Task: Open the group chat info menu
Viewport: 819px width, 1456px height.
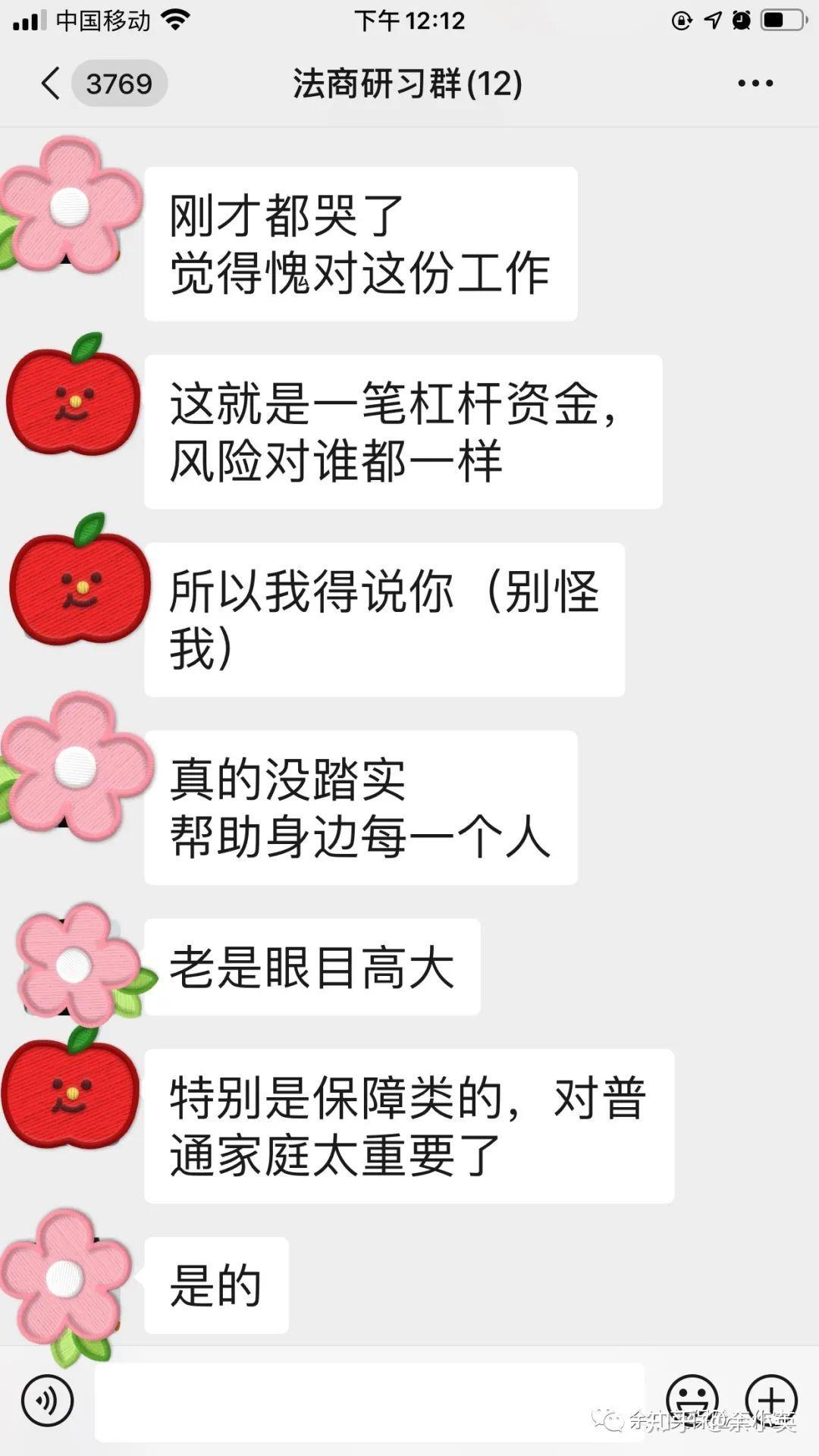Action: pyautogui.click(x=755, y=83)
